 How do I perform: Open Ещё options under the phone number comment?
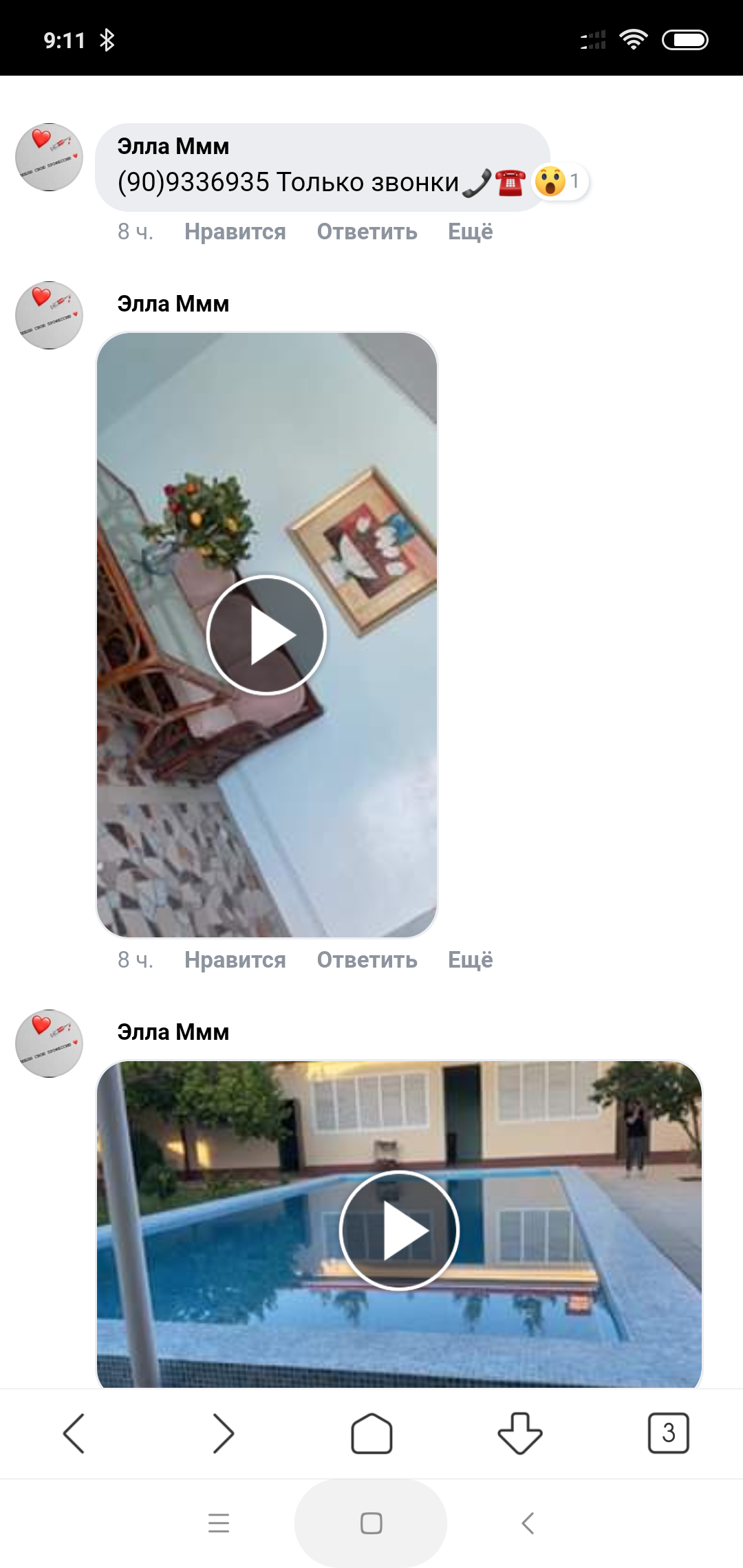click(x=470, y=232)
